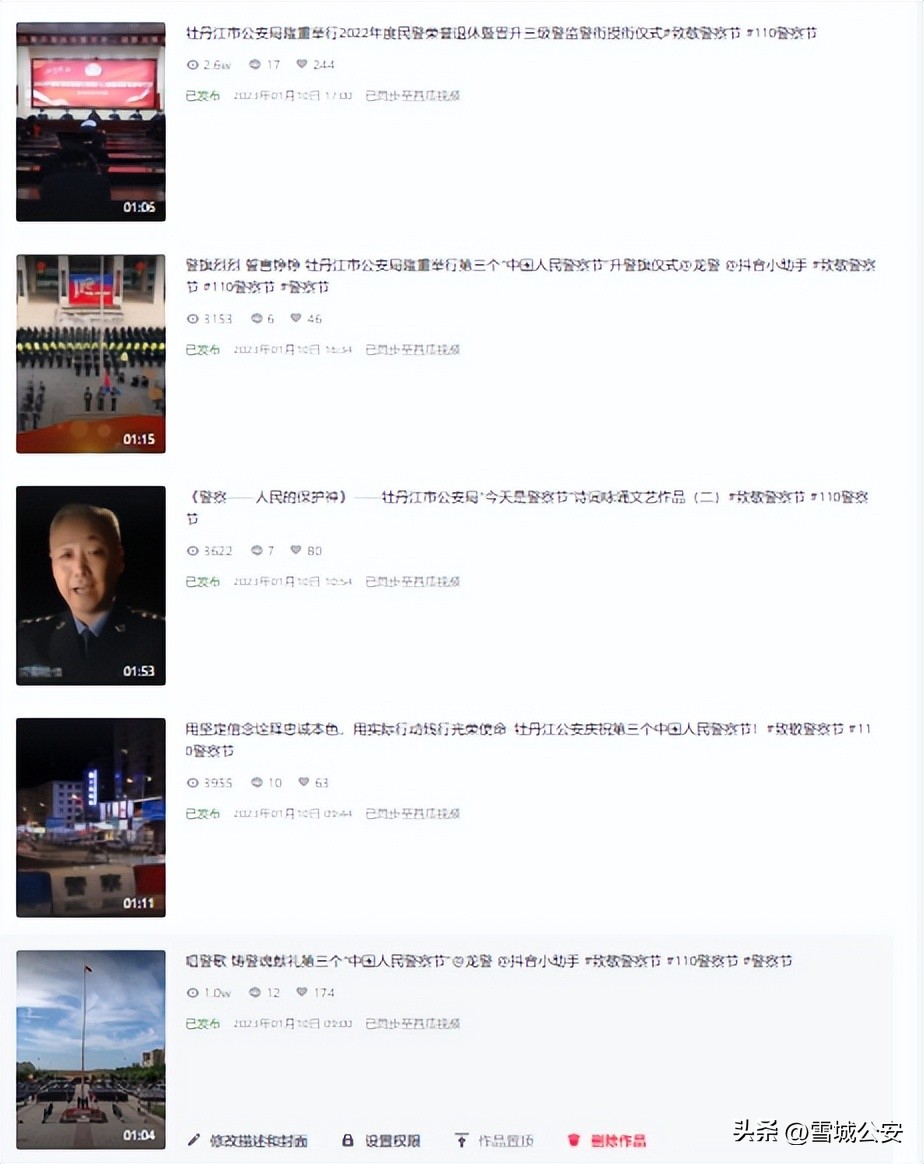
Task: Click the pencil edit icon next to 修改描述和封面
Action: coord(196,1139)
